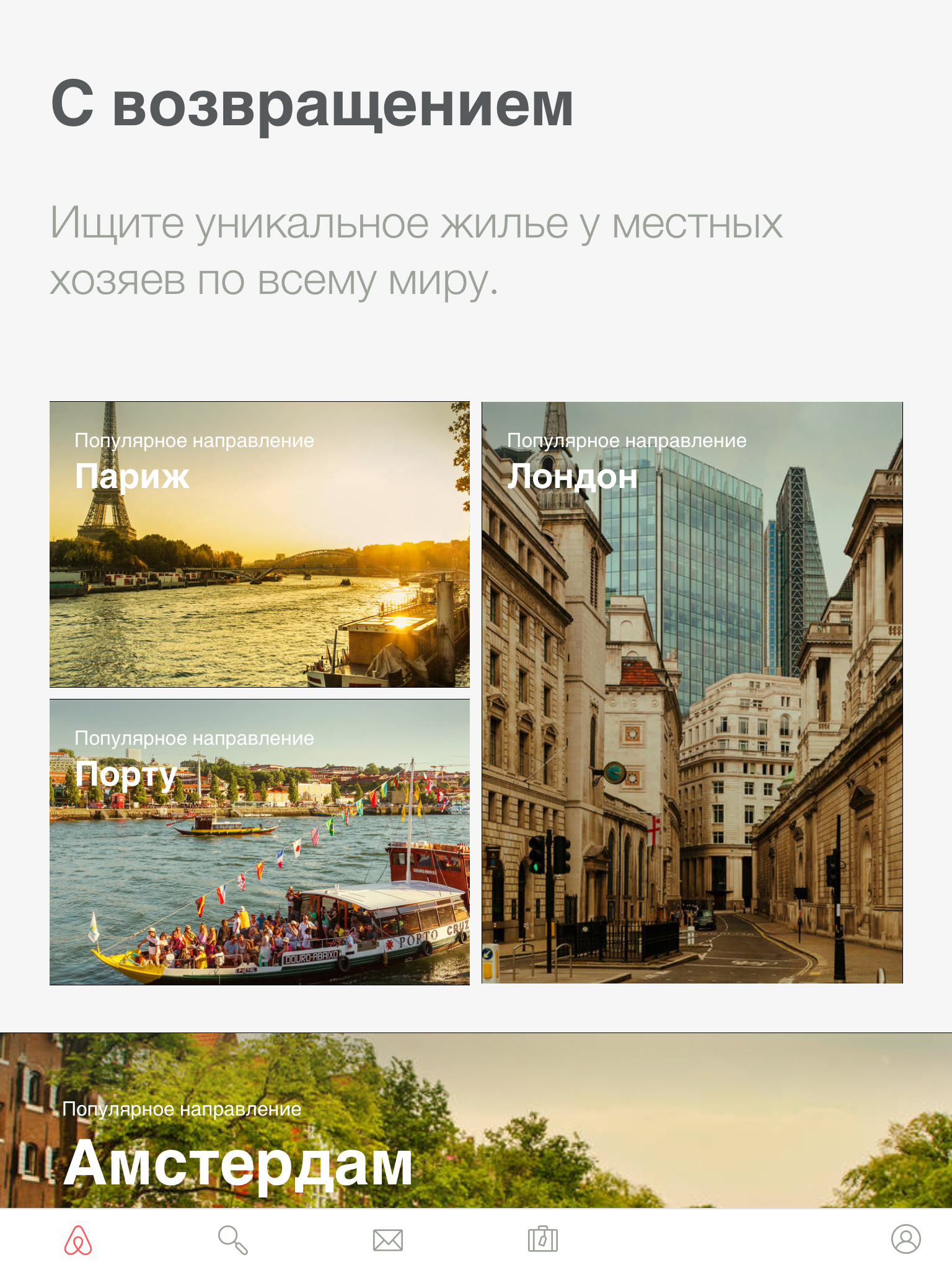This screenshot has width=952, height=1270.
Task: Switch to the Airbnb home tab
Action: [x=78, y=1240]
